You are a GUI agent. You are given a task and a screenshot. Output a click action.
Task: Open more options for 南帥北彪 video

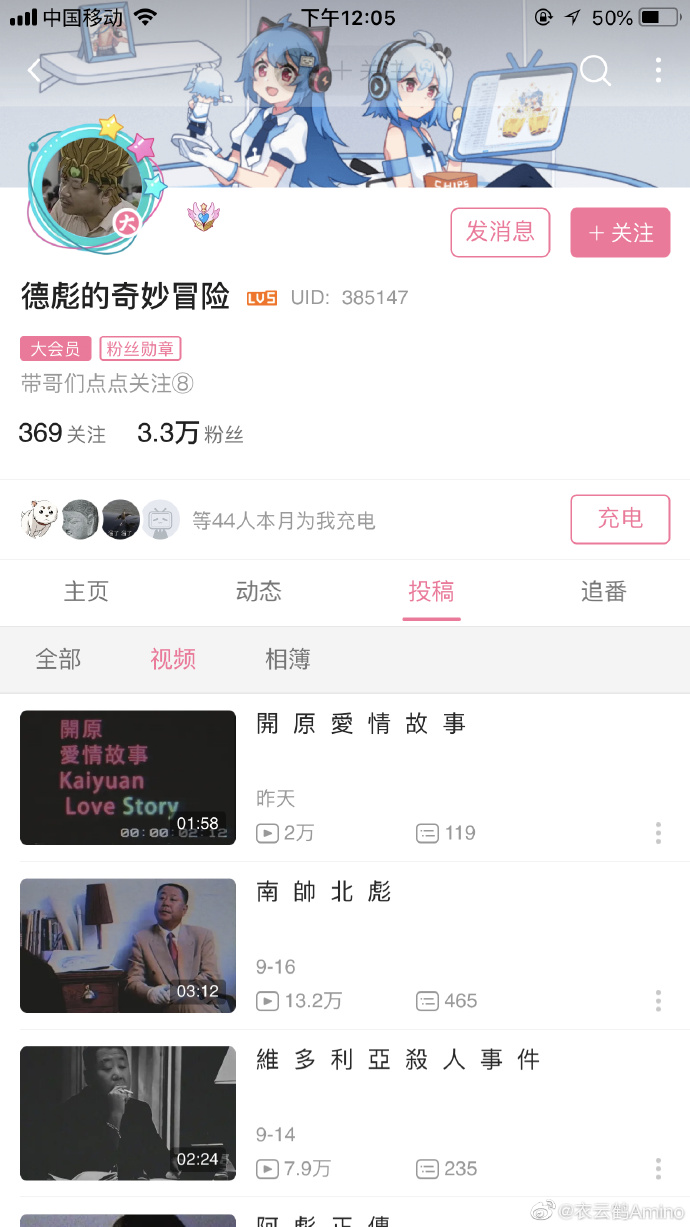click(658, 1001)
